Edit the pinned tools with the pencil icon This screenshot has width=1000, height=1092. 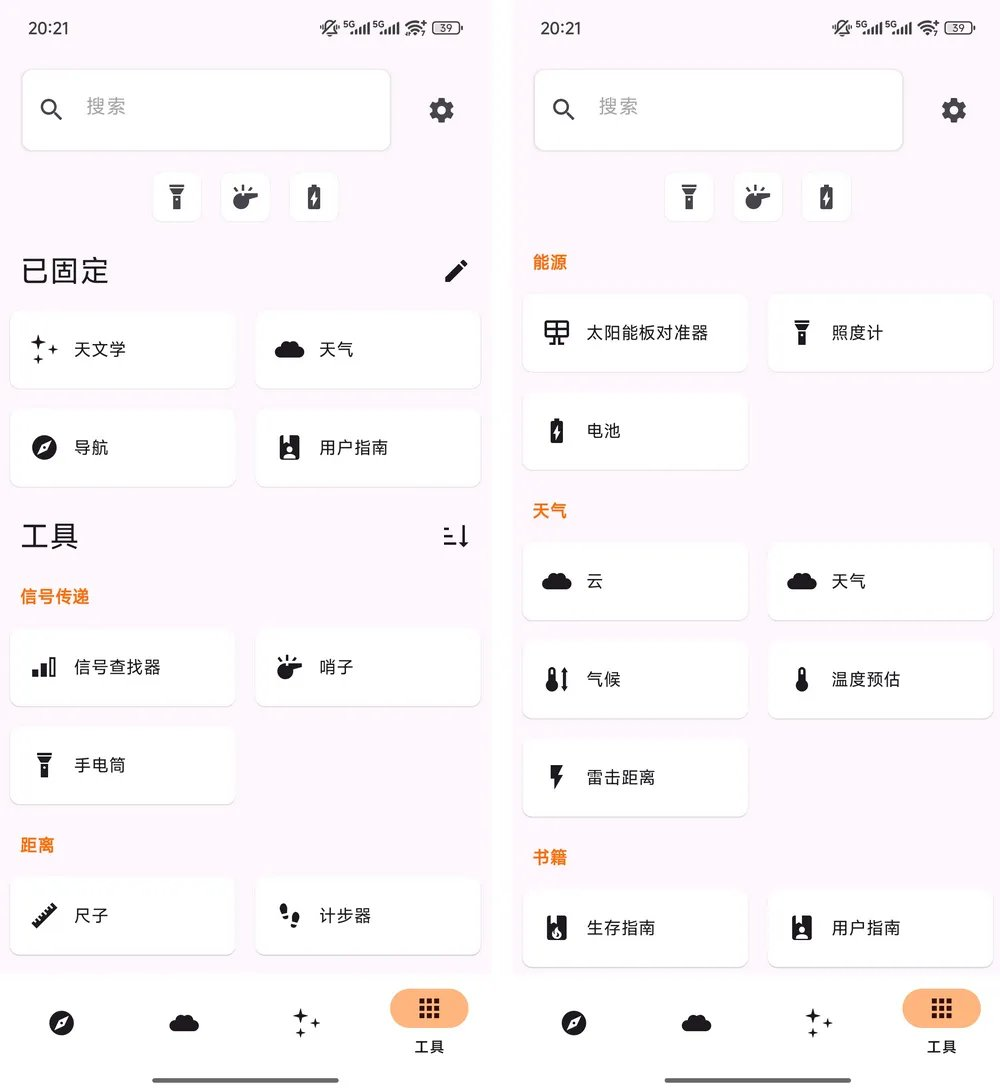click(456, 271)
